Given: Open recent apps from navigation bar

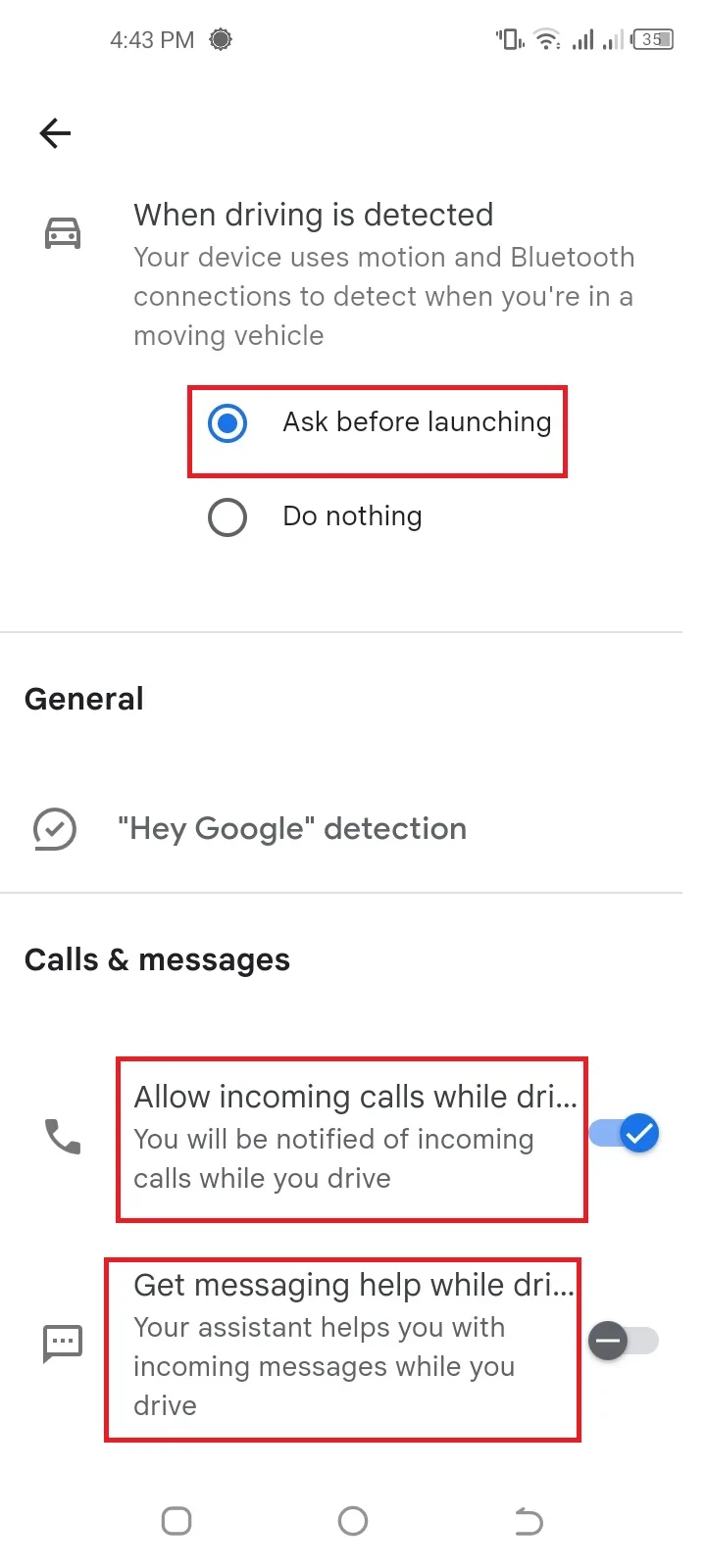Looking at the screenshot, I should click(x=176, y=1521).
